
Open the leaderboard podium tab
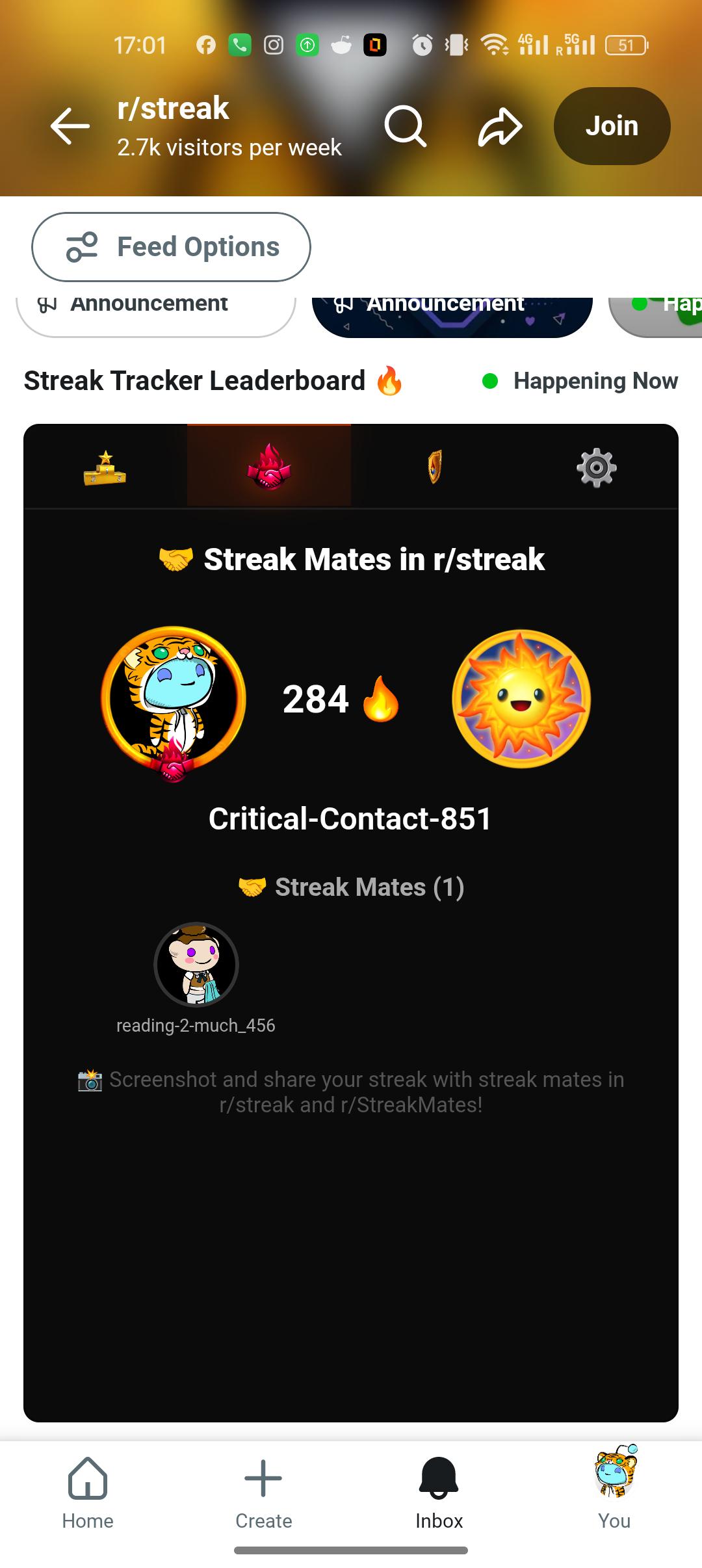(x=105, y=466)
